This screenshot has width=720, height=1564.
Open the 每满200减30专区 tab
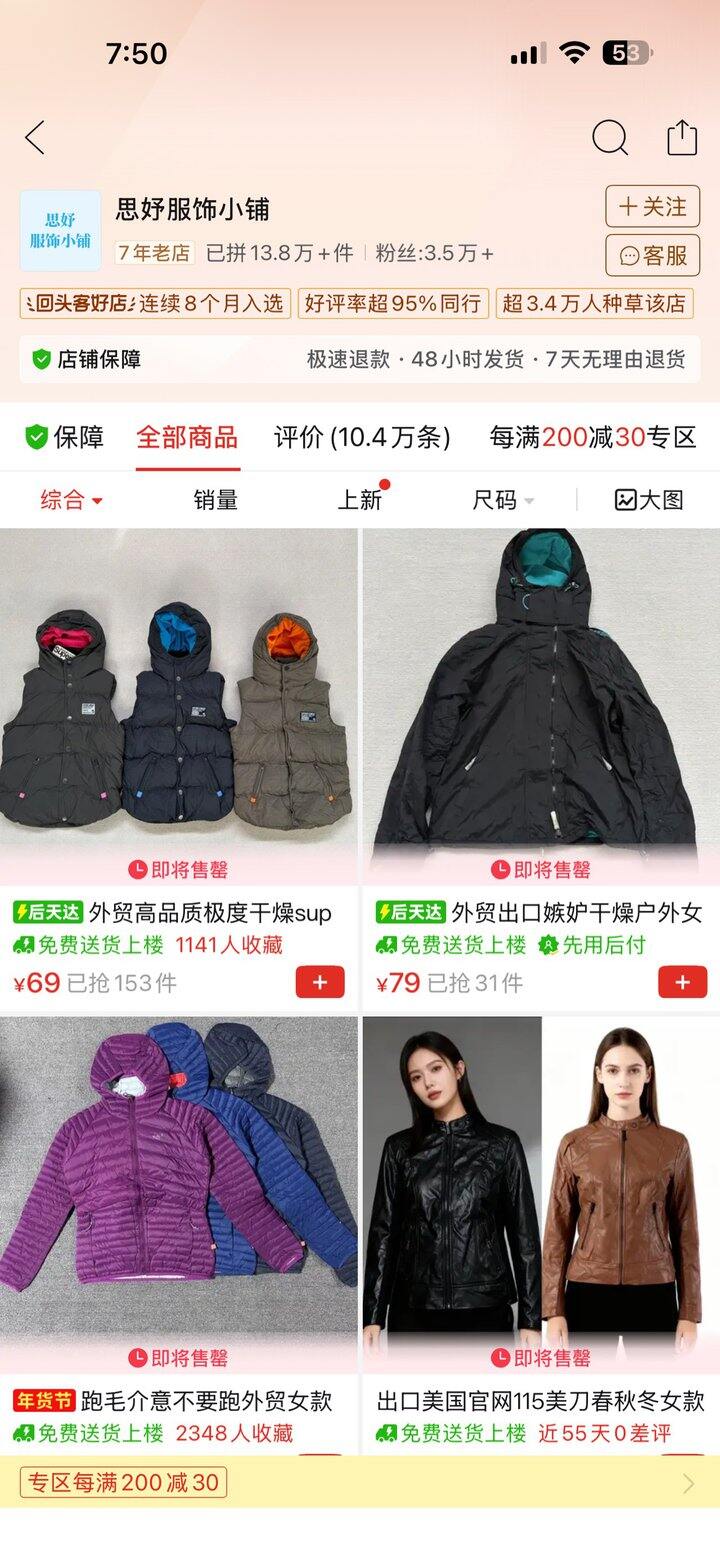pos(592,437)
